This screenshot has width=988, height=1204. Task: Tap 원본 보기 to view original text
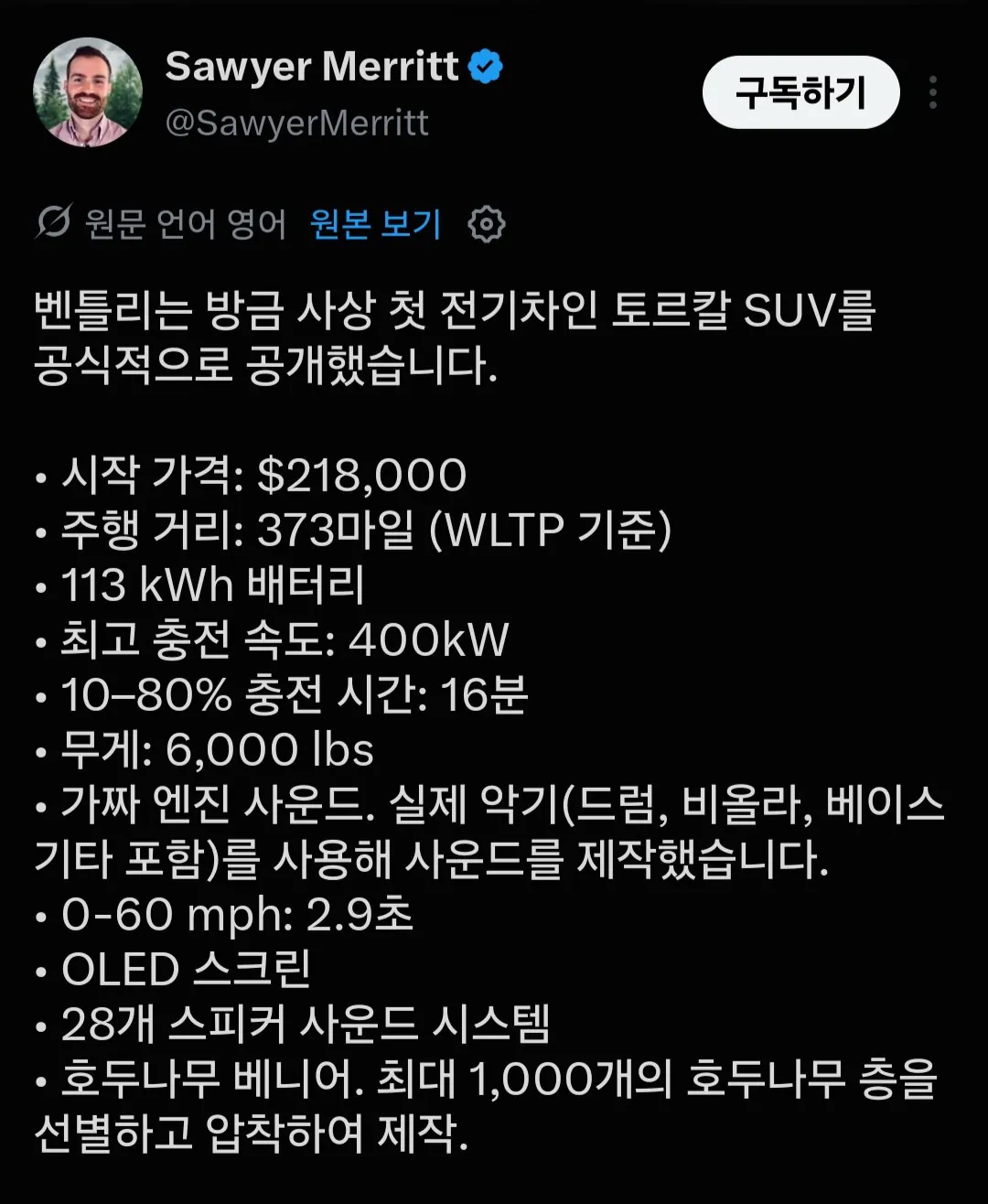click(x=375, y=223)
